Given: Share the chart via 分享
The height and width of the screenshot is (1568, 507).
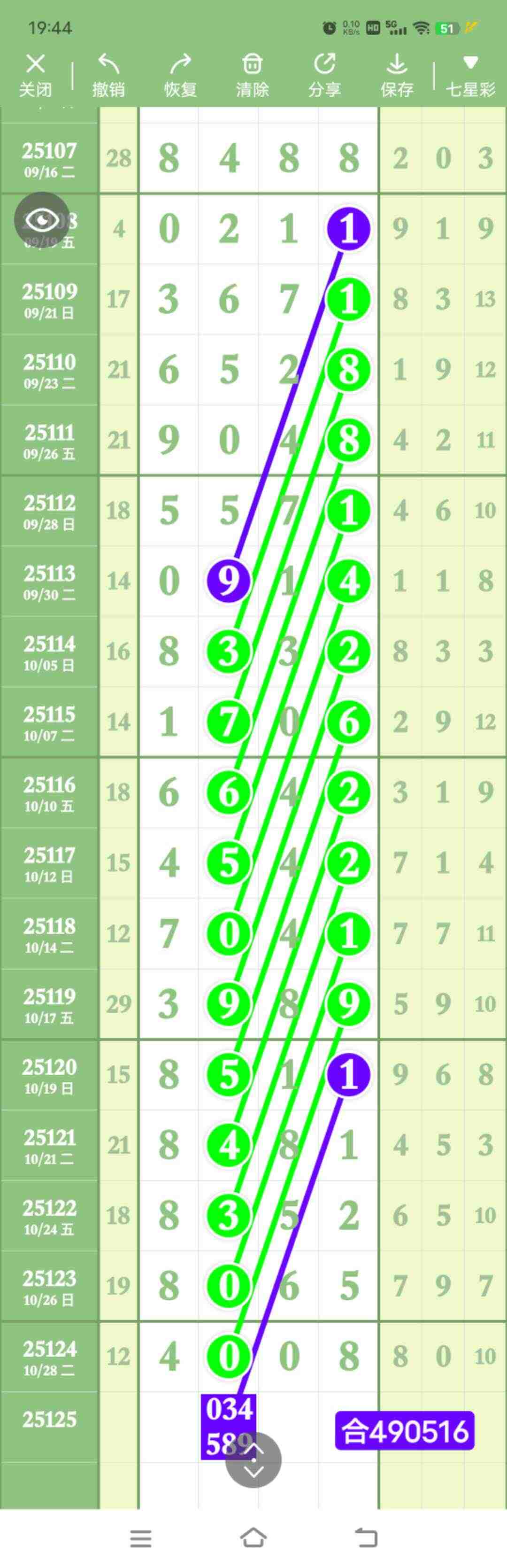Looking at the screenshot, I should coord(324,76).
